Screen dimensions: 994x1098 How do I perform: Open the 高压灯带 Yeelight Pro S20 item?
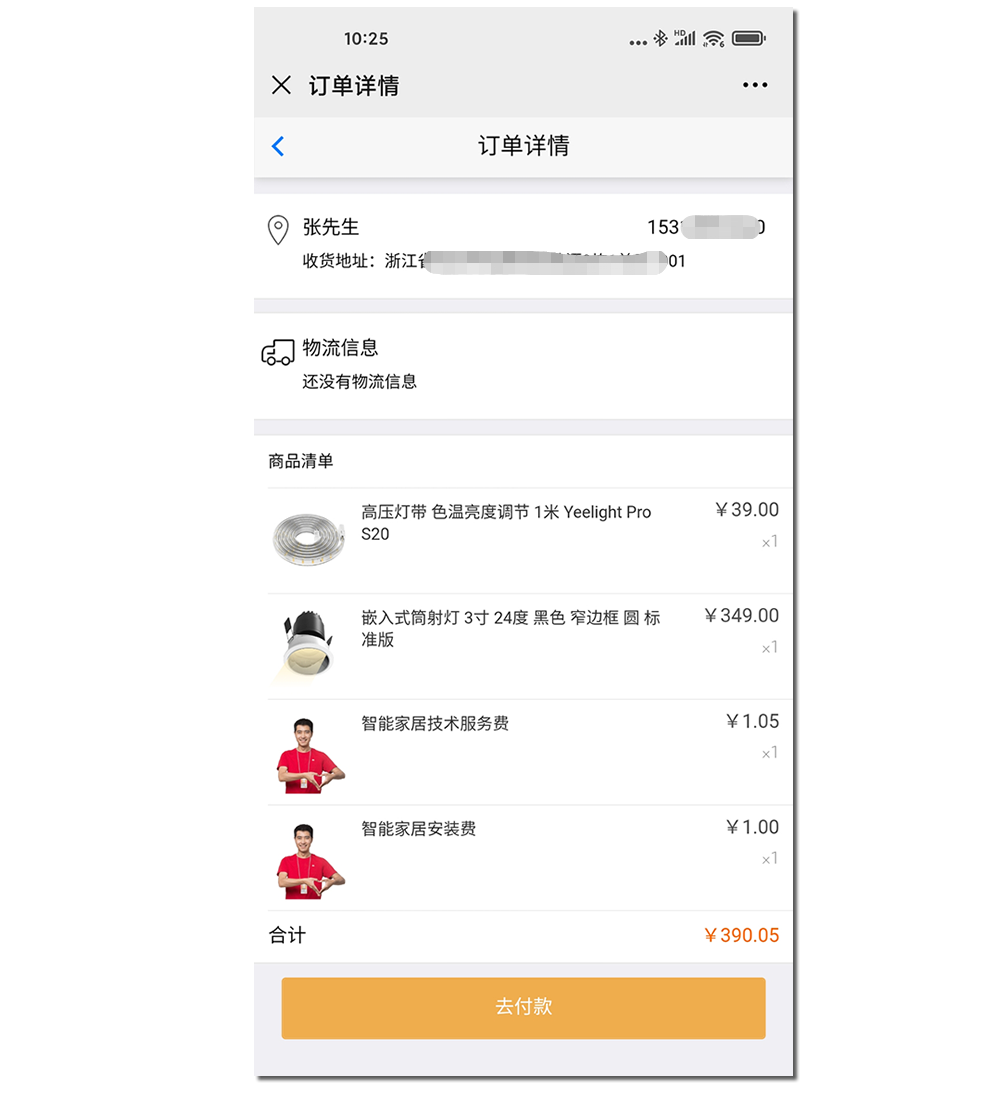tap(505, 523)
